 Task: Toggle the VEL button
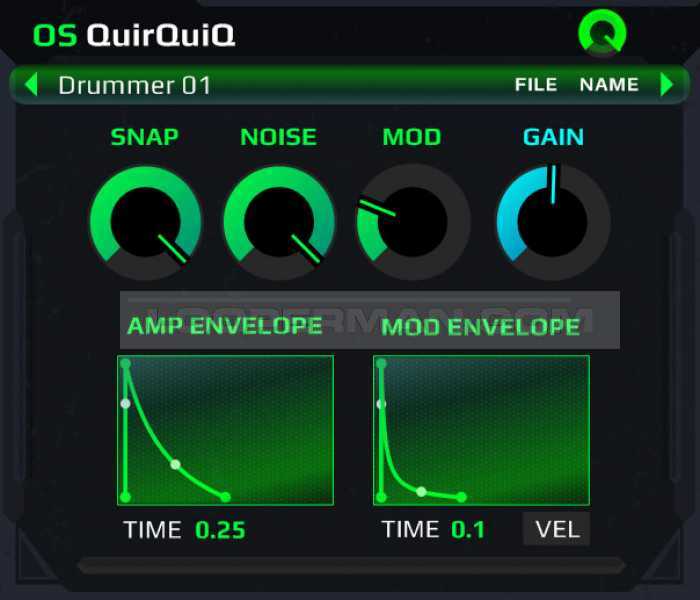coord(557,529)
